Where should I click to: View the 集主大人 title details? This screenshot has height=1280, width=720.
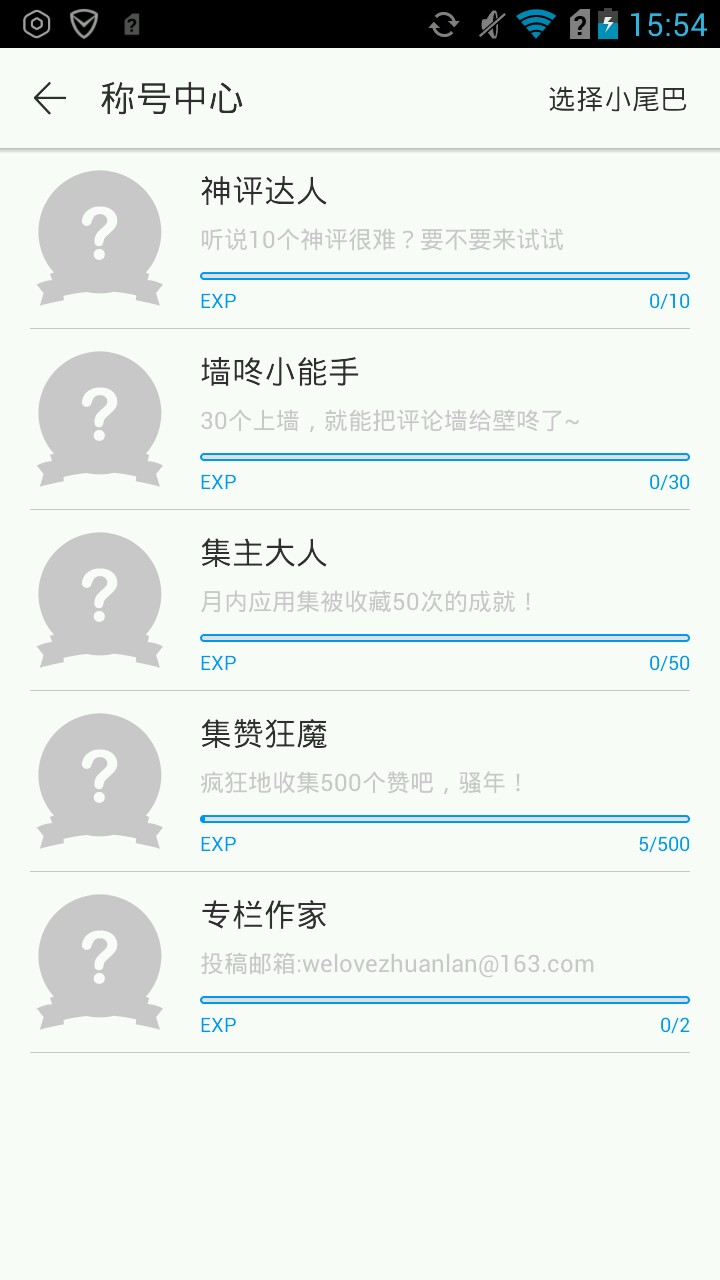pos(360,601)
